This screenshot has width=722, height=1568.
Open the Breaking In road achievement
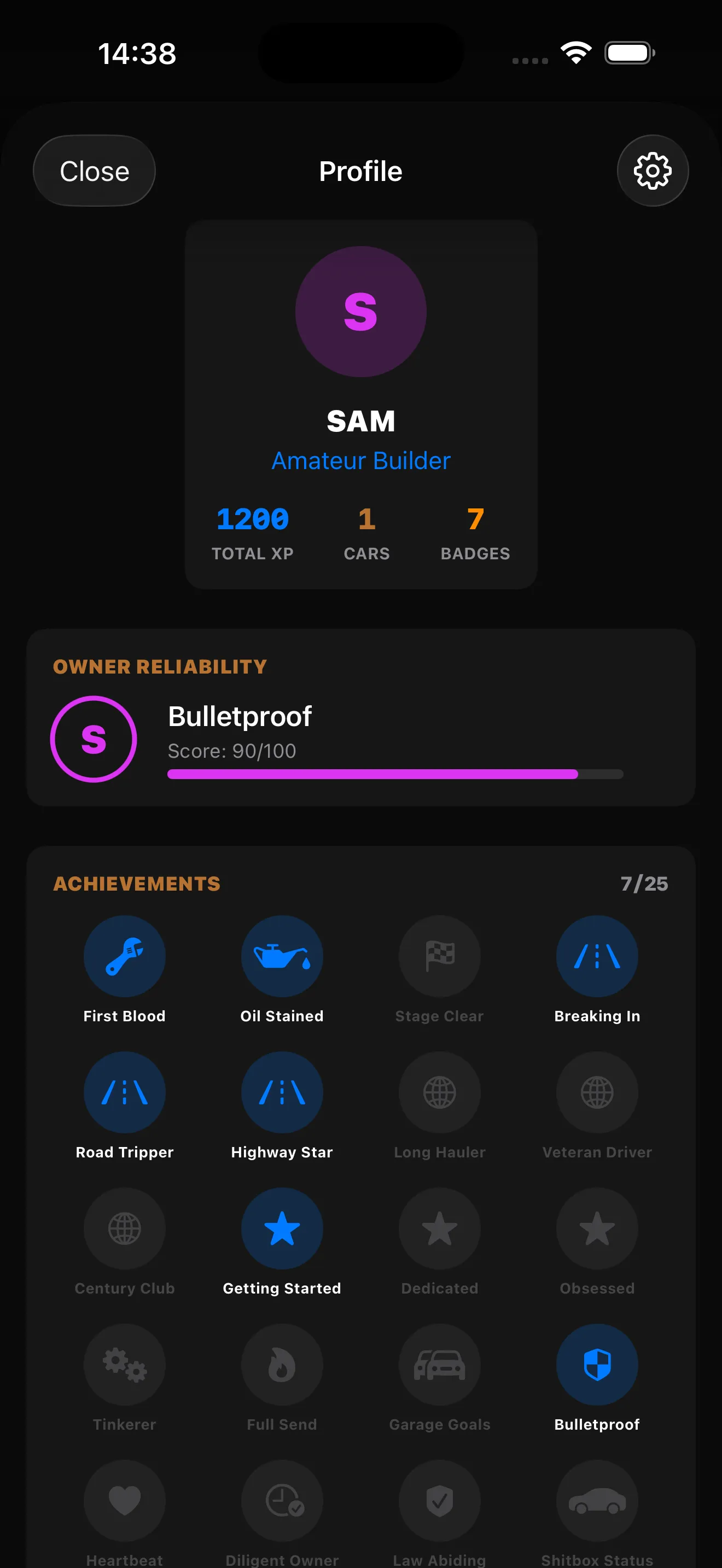point(597,956)
